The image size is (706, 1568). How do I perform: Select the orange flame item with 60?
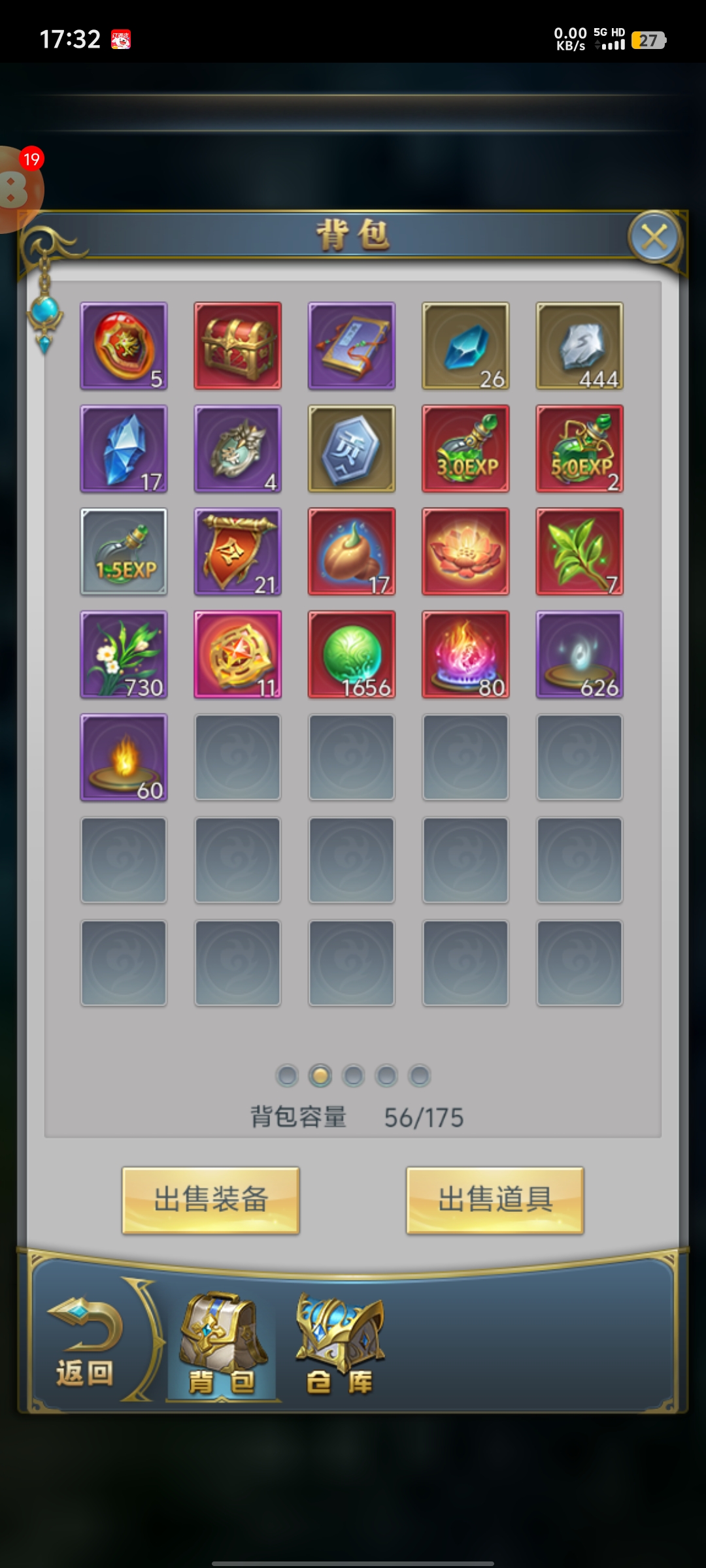coord(124,757)
